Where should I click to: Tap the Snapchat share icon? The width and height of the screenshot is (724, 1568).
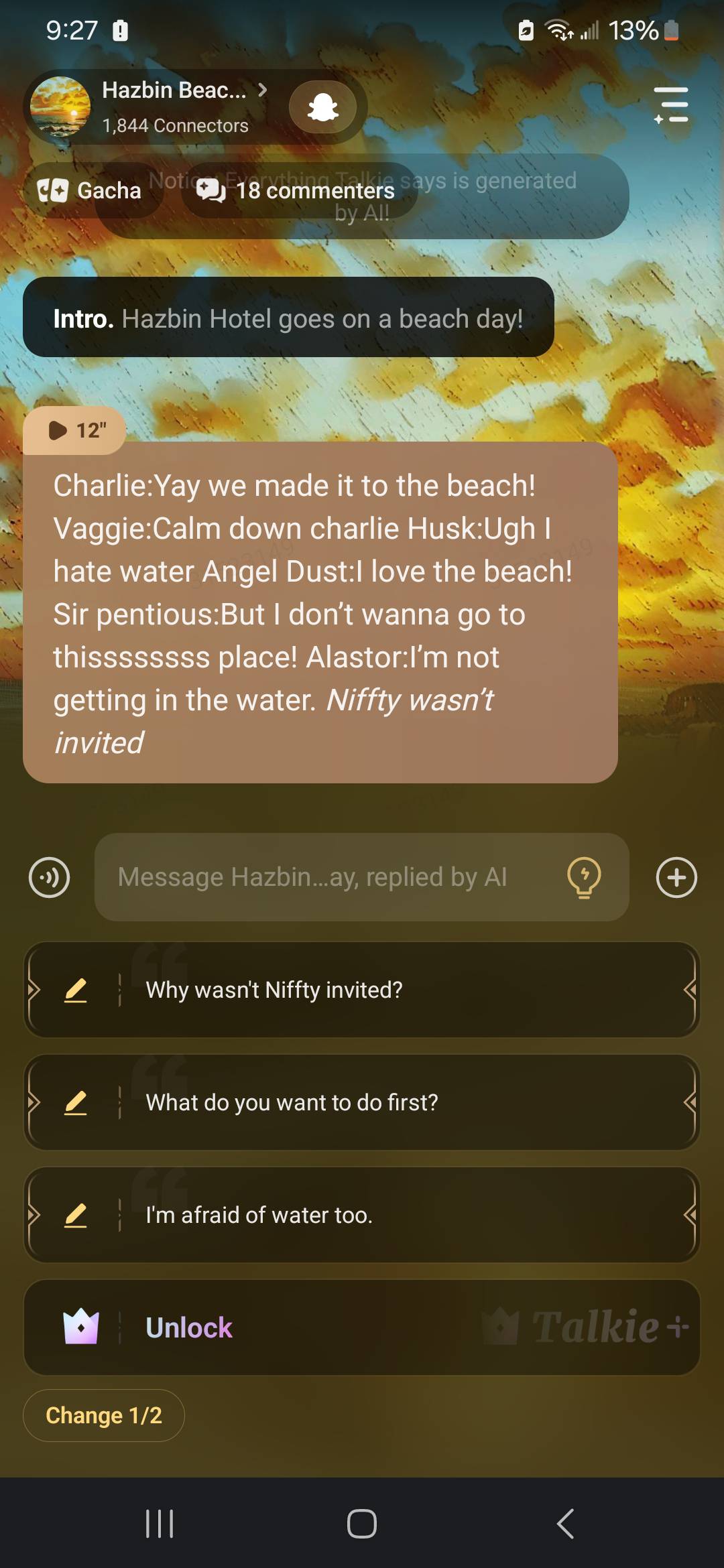point(322,107)
